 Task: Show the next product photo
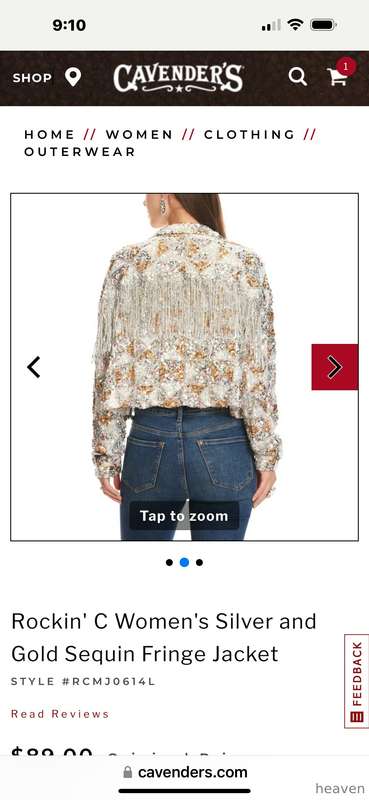click(335, 367)
